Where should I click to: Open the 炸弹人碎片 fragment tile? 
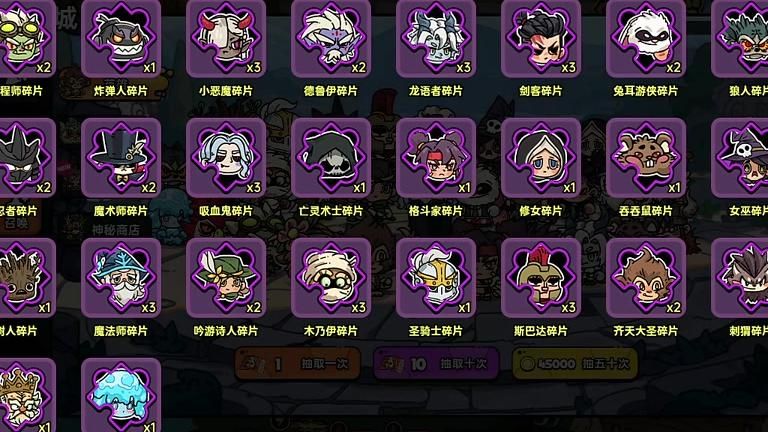tap(121, 40)
